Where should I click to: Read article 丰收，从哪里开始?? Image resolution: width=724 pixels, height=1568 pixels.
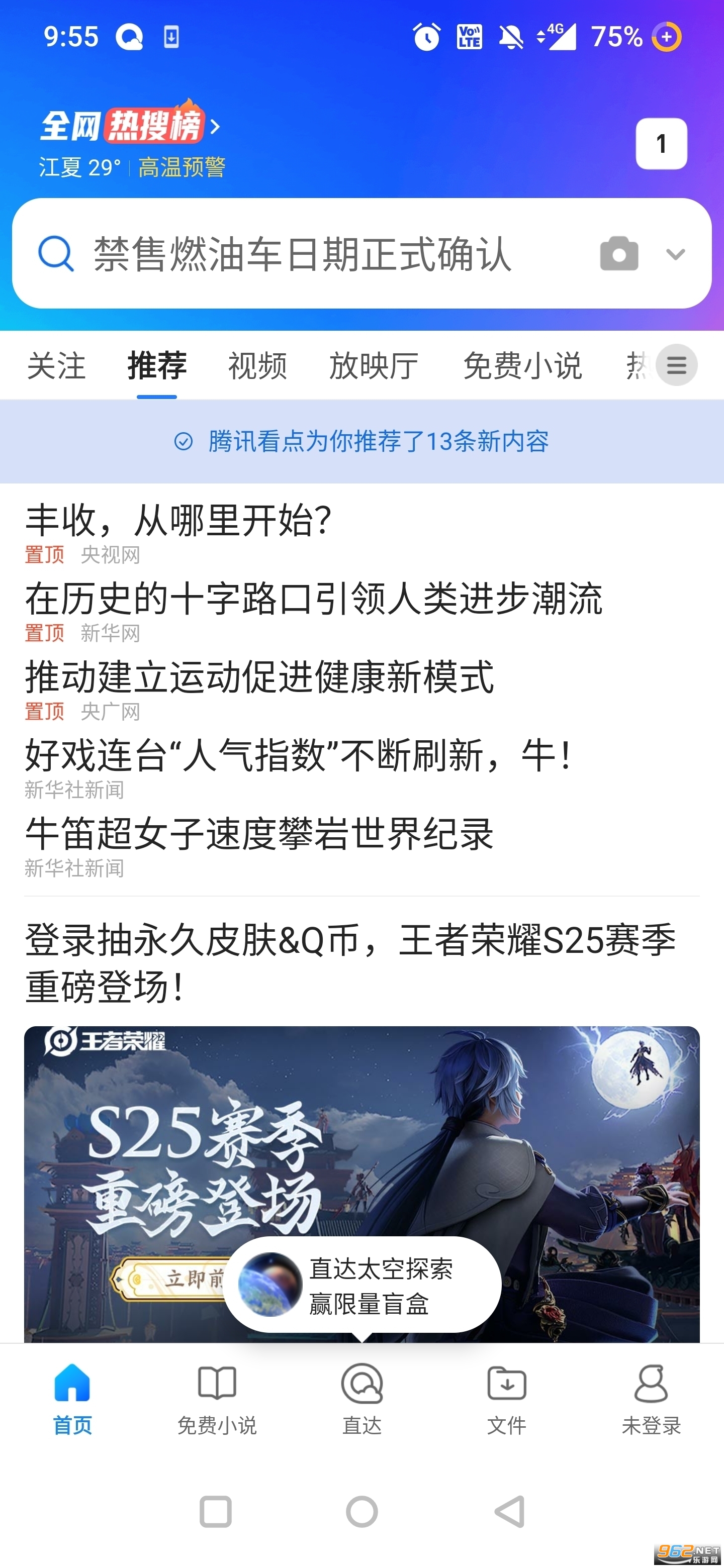178,521
